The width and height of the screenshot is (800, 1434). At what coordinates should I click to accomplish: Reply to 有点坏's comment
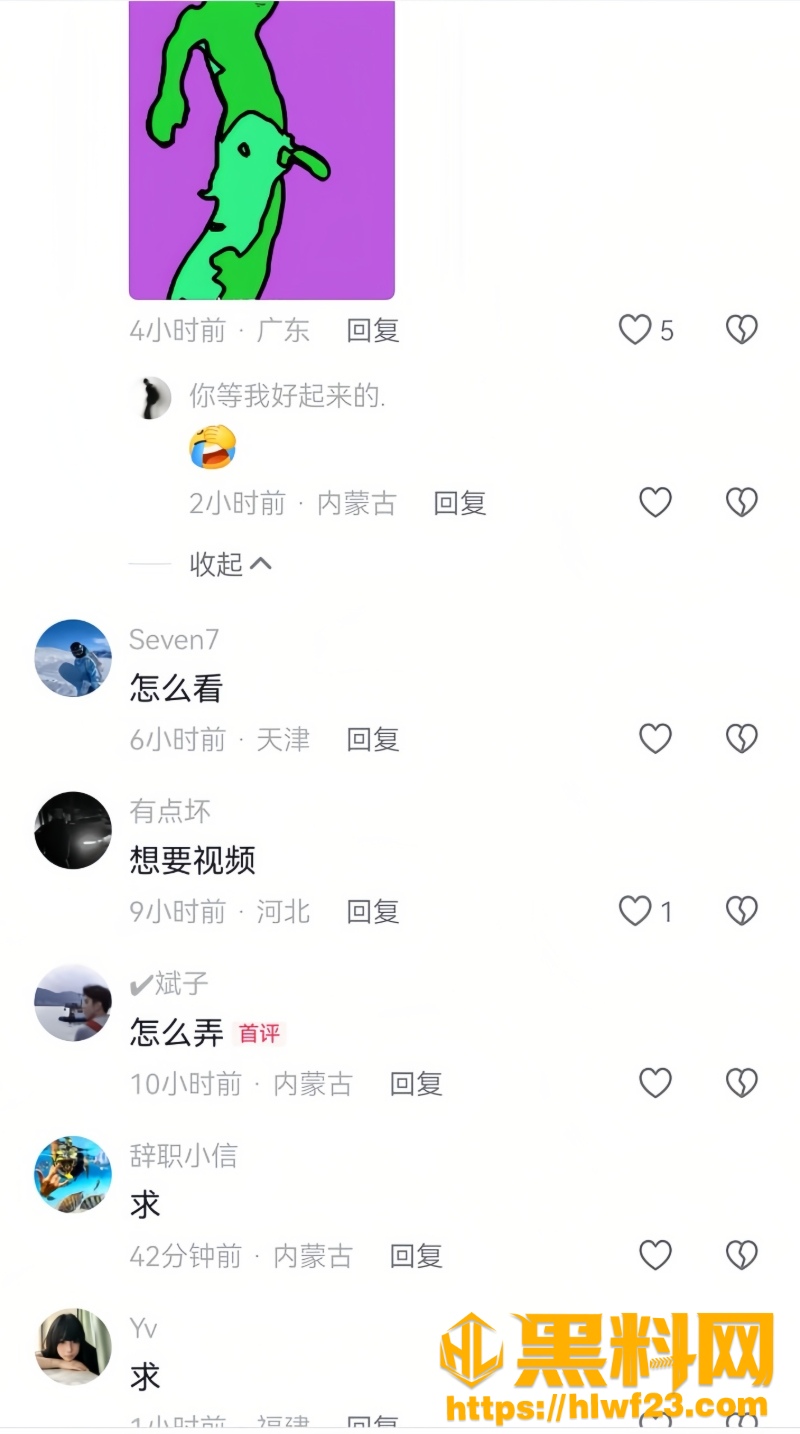point(373,912)
